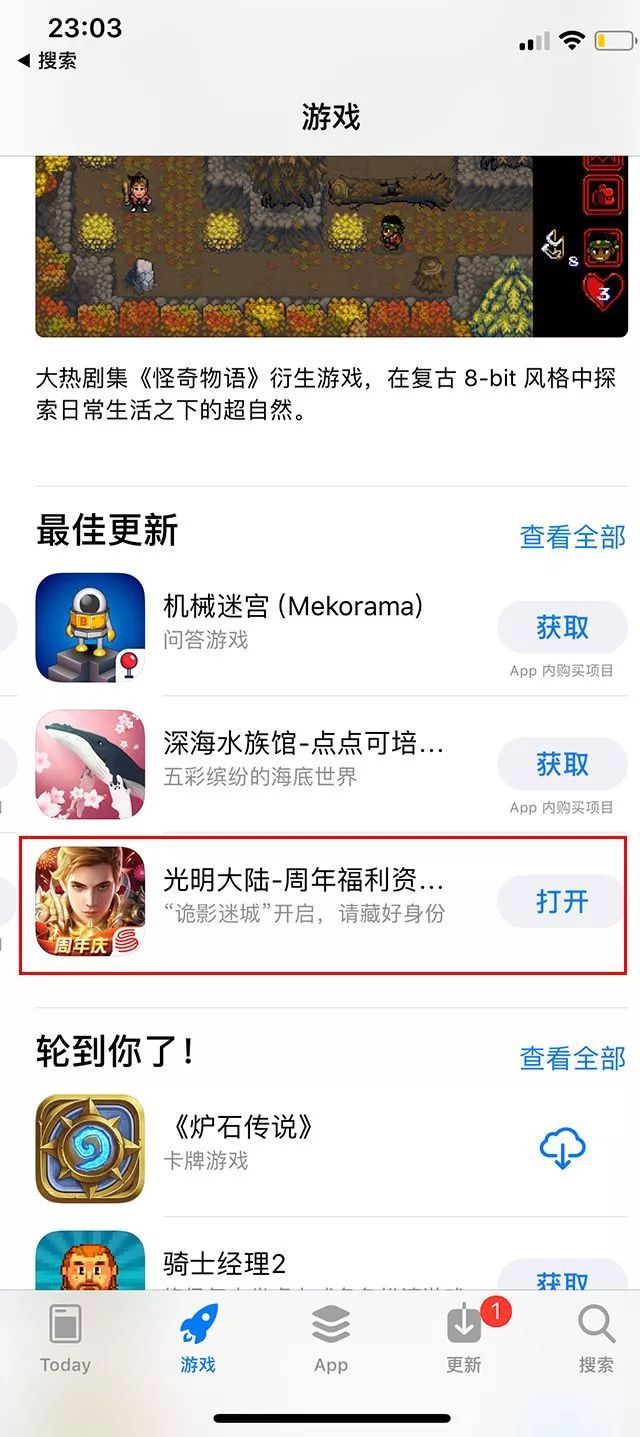Screen dimensions: 640x1437
Task: Launch 光明大陆 with the 打开 button
Action: [x=562, y=902]
